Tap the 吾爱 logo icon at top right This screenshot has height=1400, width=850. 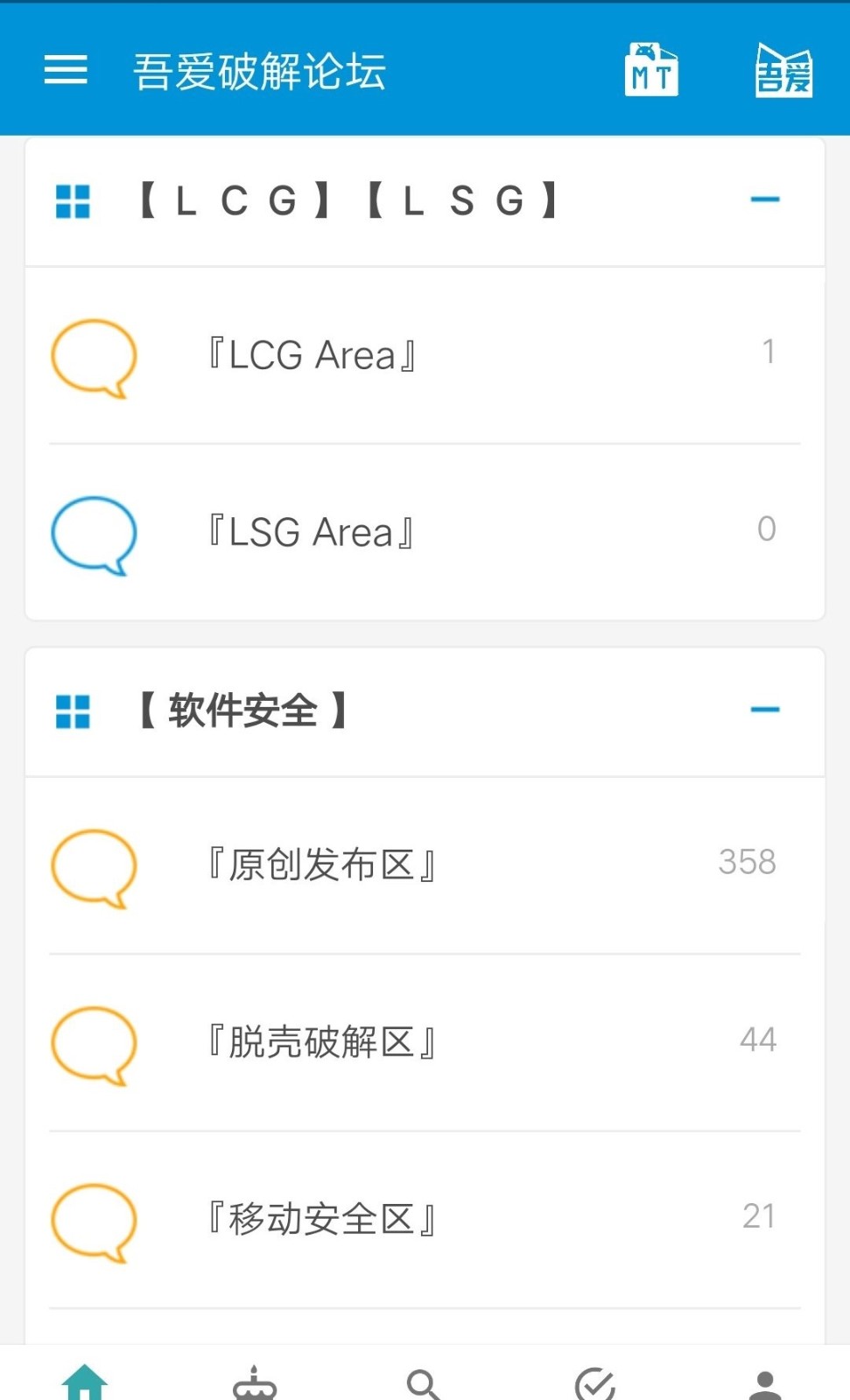[x=782, y=70]
